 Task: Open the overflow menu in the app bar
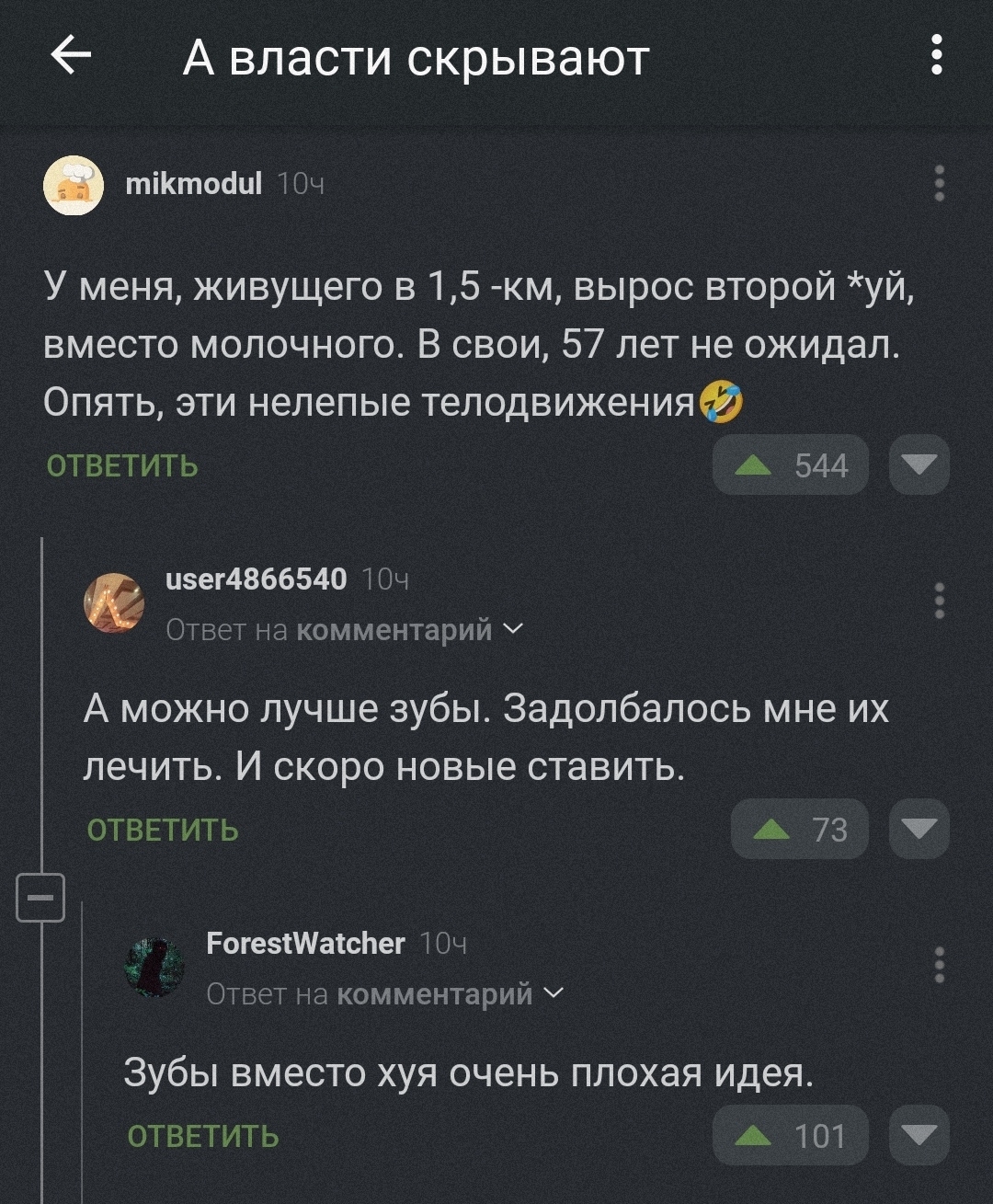click(x=937, y=55)
